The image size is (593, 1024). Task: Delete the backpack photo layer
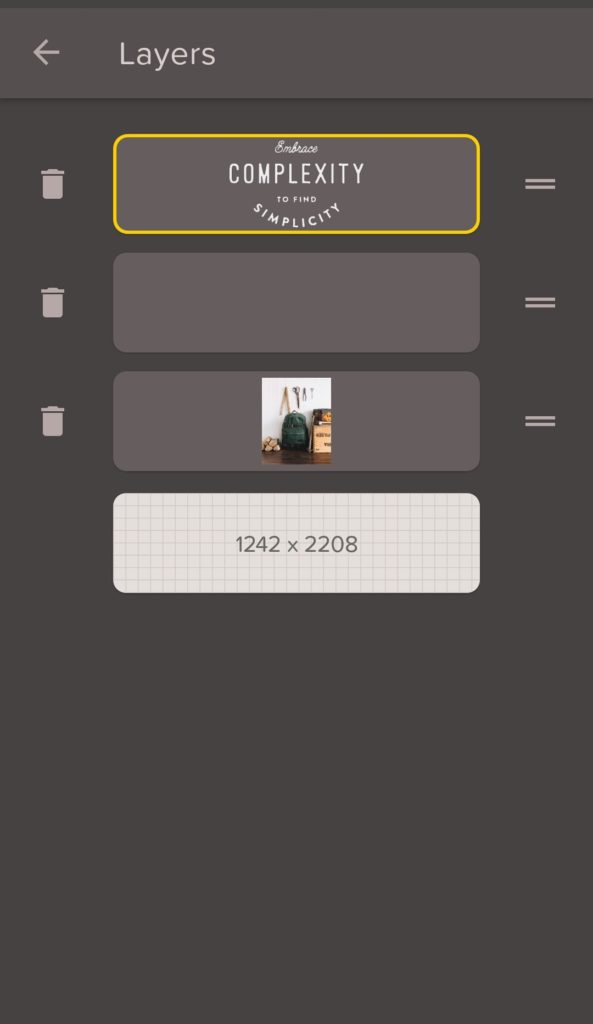pos(53,421)
